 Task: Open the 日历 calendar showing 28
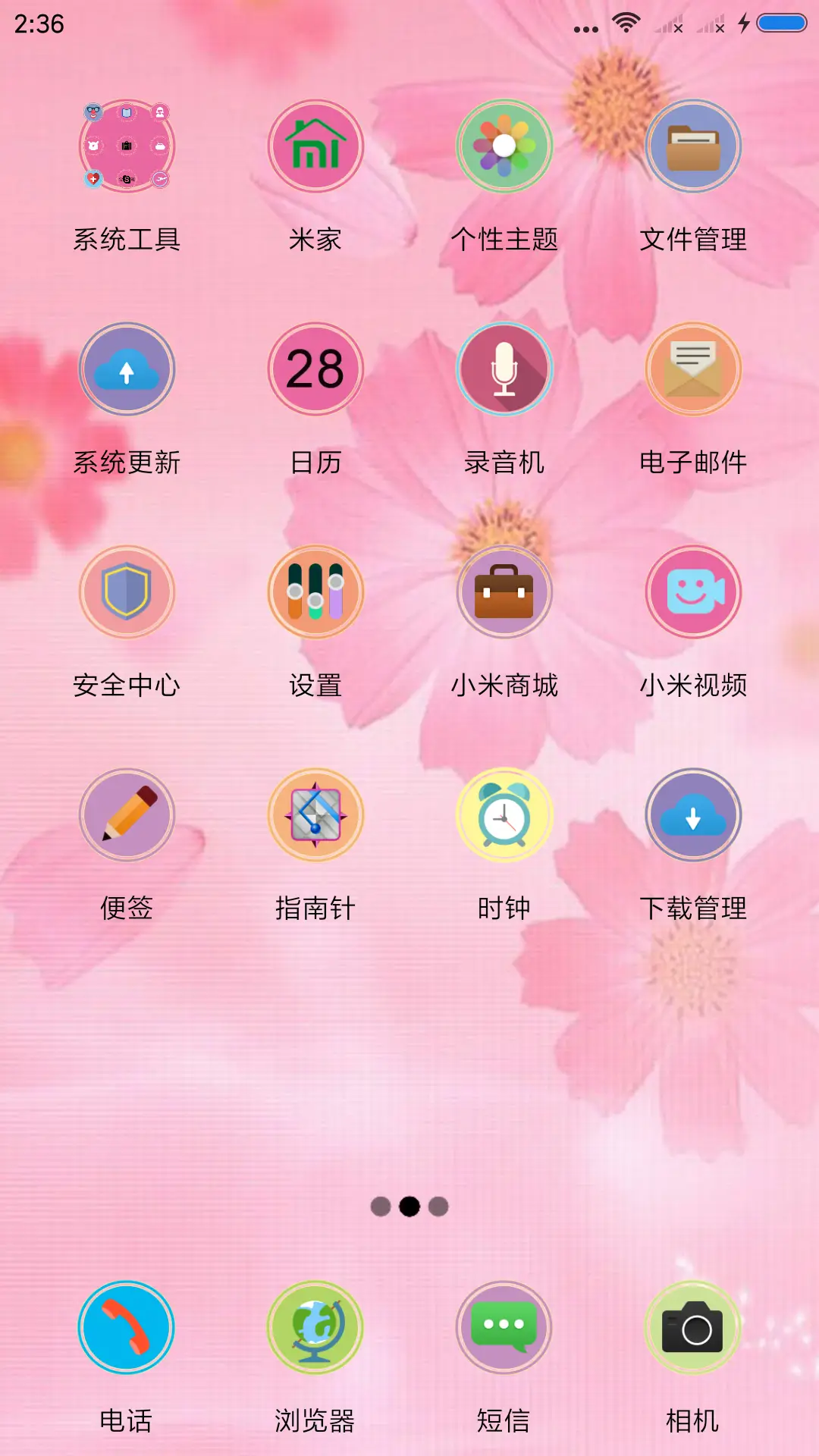pyautogui.click(x=315, y=369)
